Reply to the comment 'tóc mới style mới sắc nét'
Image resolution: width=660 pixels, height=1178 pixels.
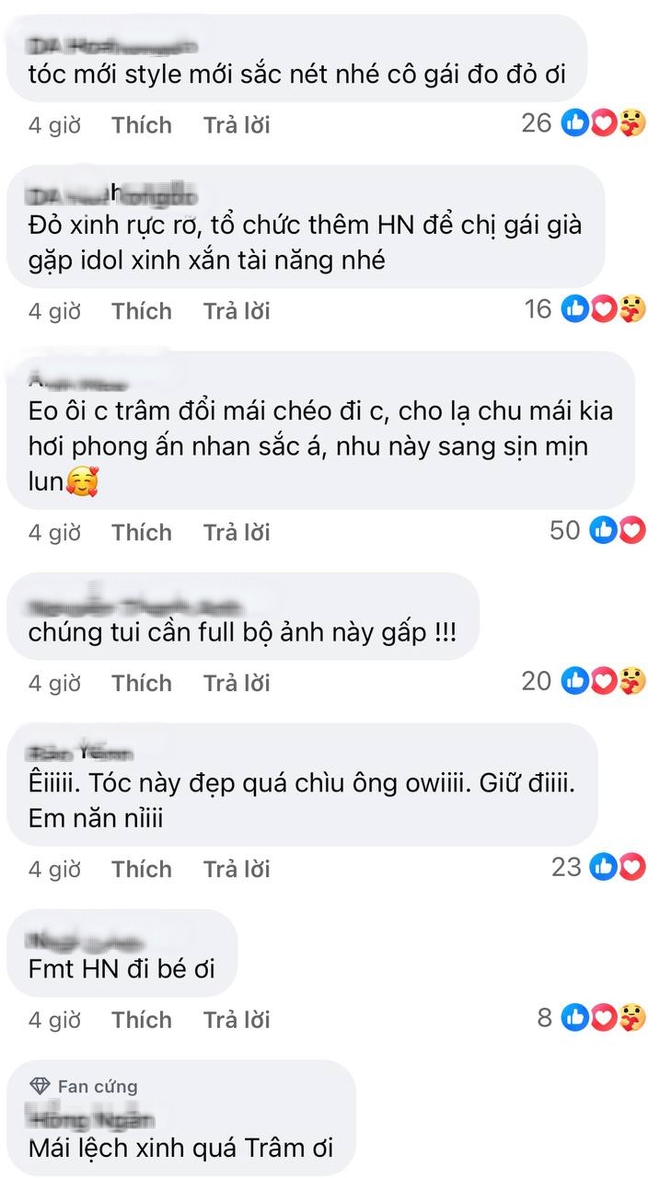click(x=237, y=125)
